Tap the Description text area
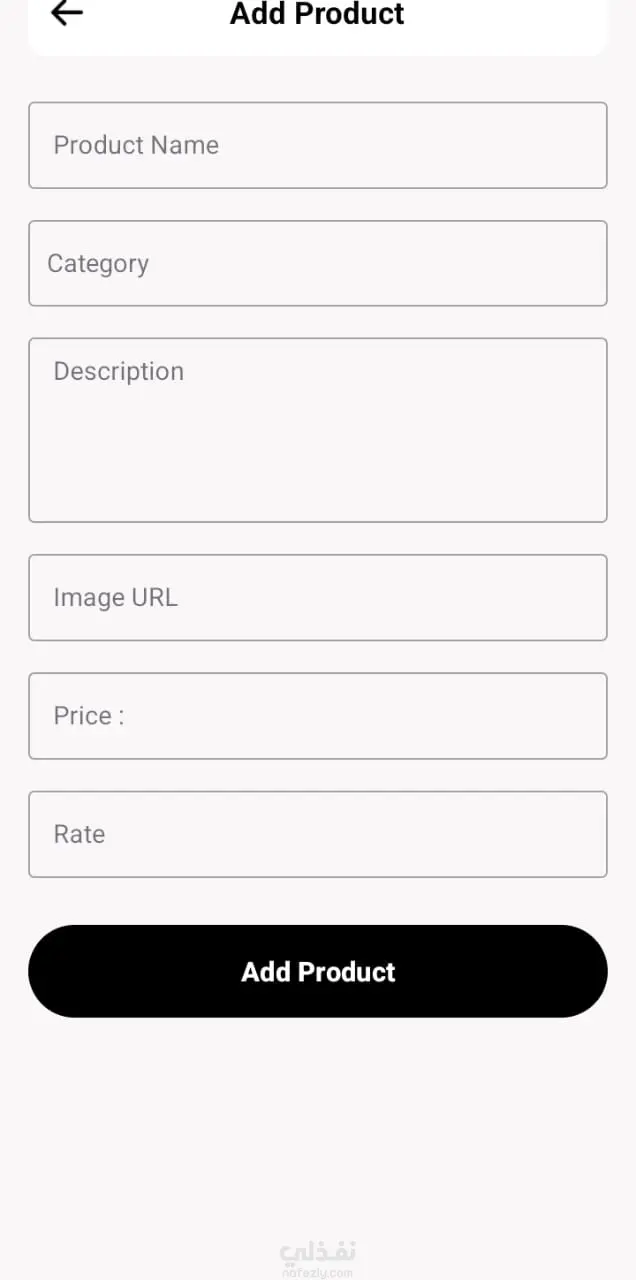This screenshot has height=1280, width=636. click(317, 430)
